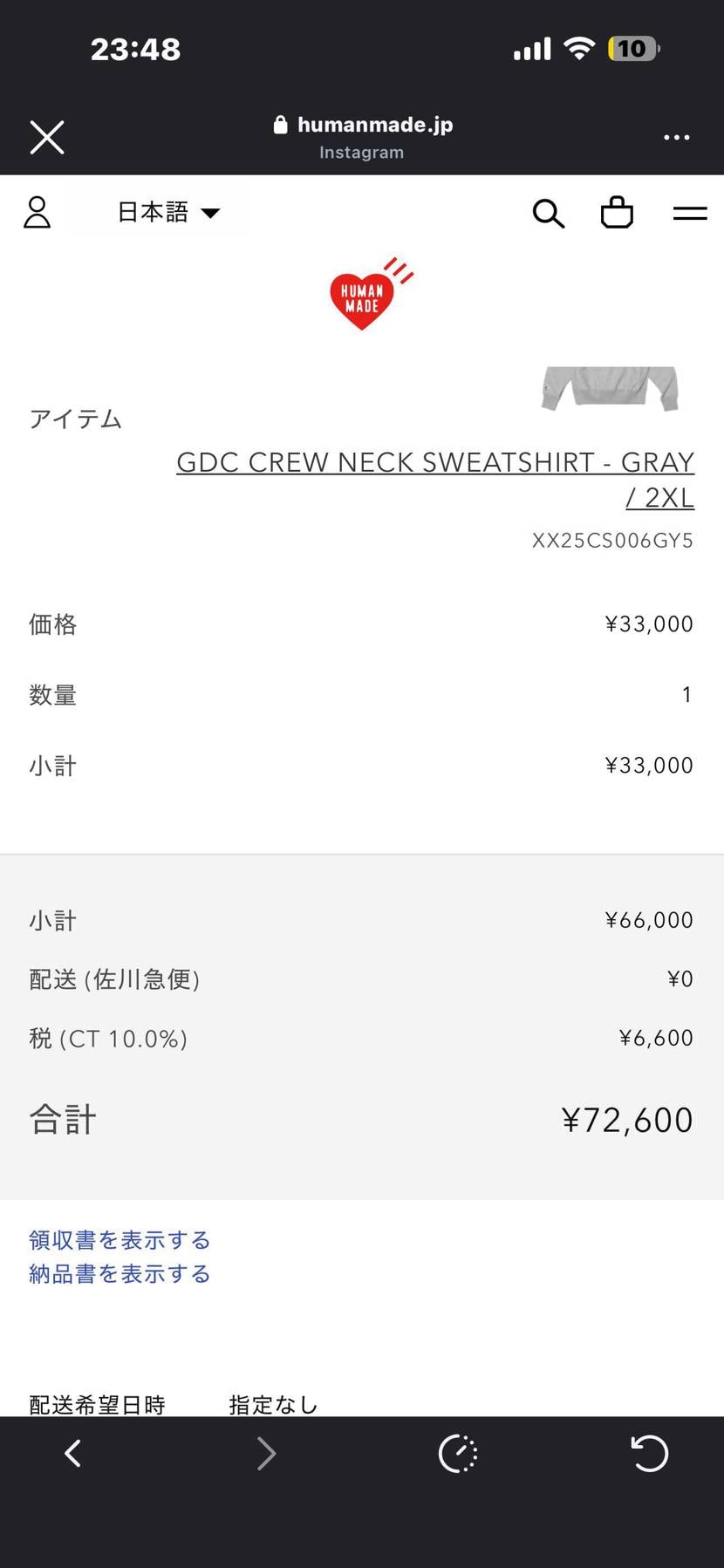Open the account profile icon
The height and width of the screenshot is (1568, 724).
[x=37, y=211]
